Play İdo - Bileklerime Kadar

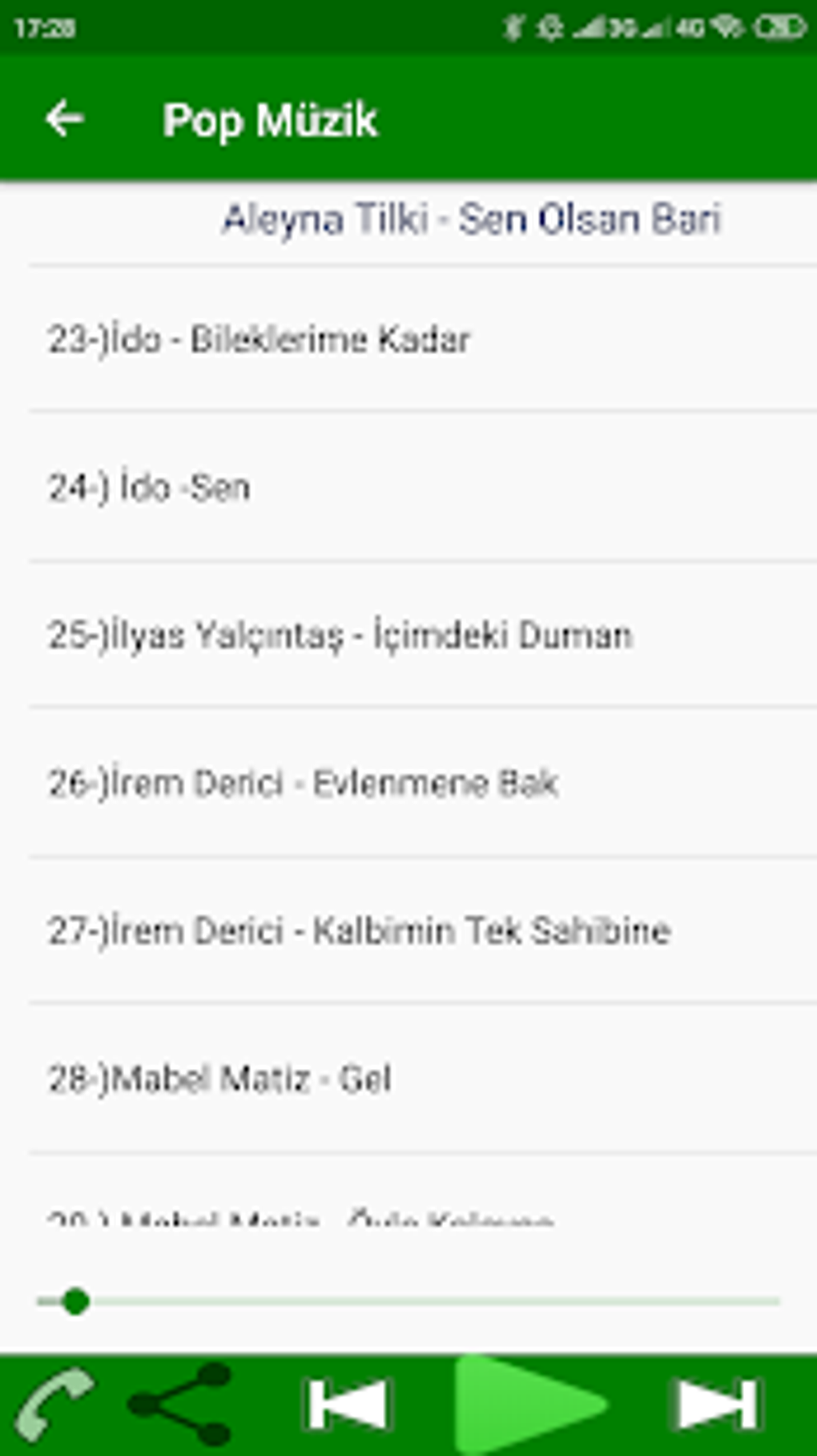click(259, 340)
